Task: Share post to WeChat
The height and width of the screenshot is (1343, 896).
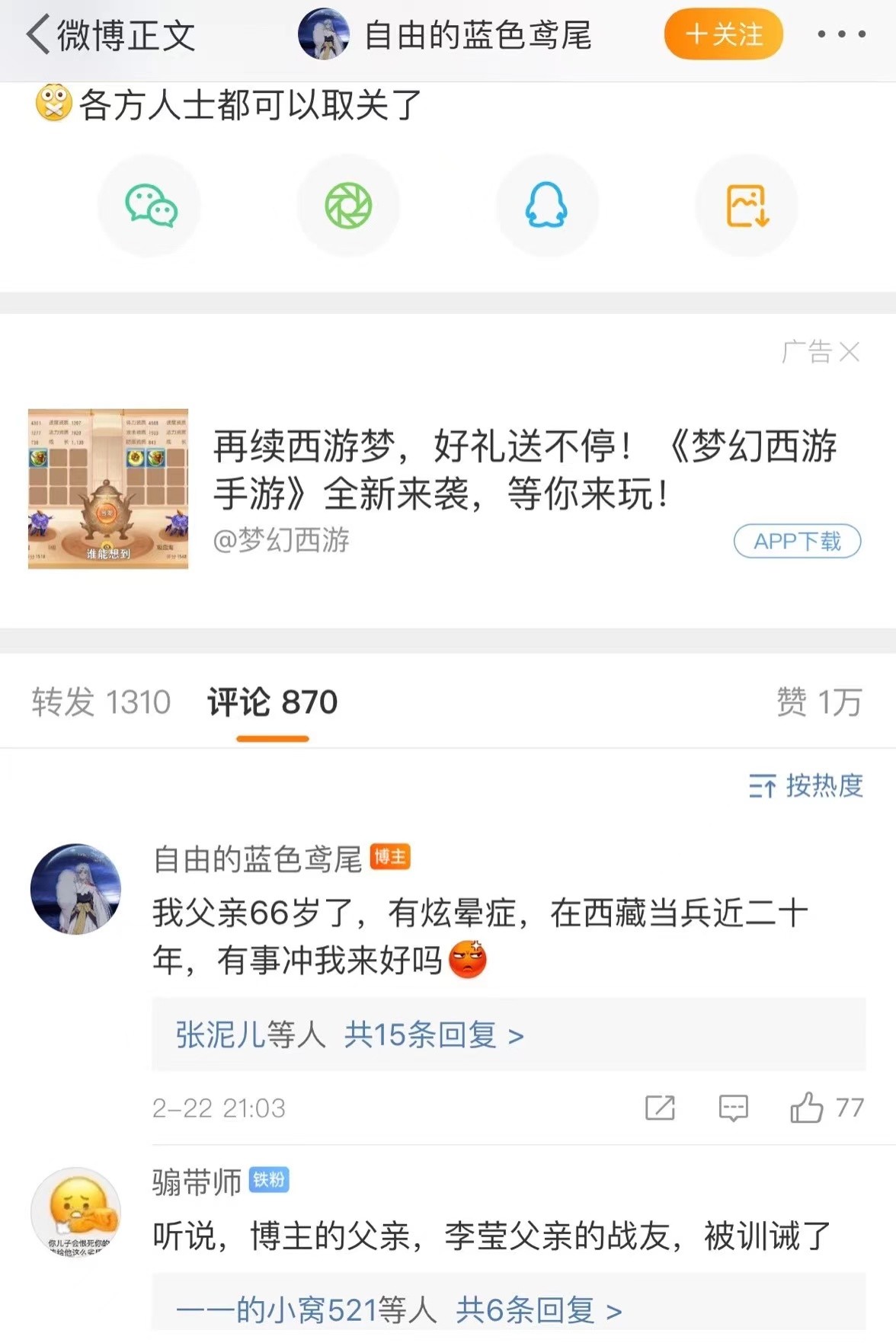Action: pos(150,206)
